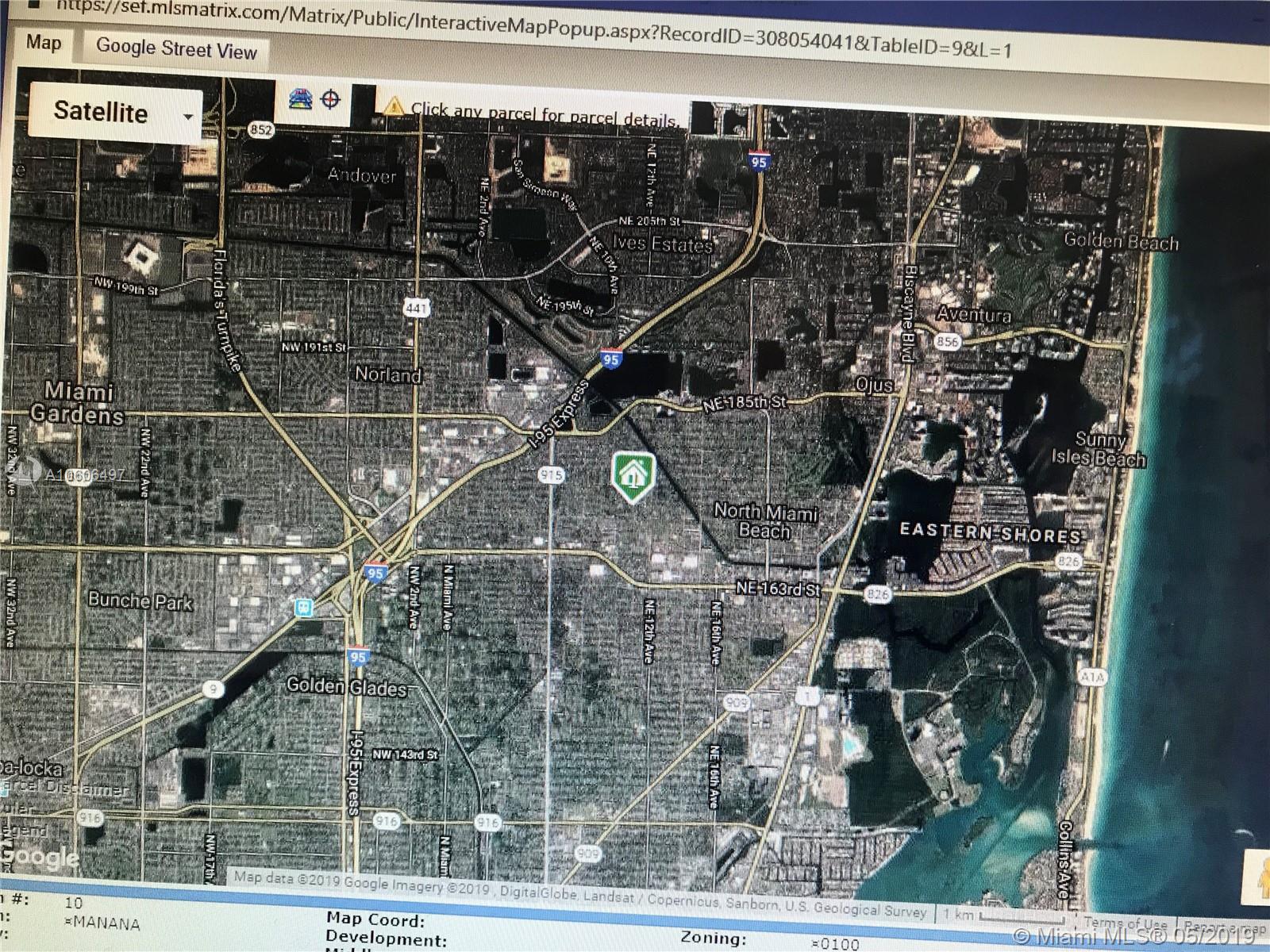Expand the Satellite map type dropdown
Viewport: 1270px width, 952px height.
(x=116, y=113)
